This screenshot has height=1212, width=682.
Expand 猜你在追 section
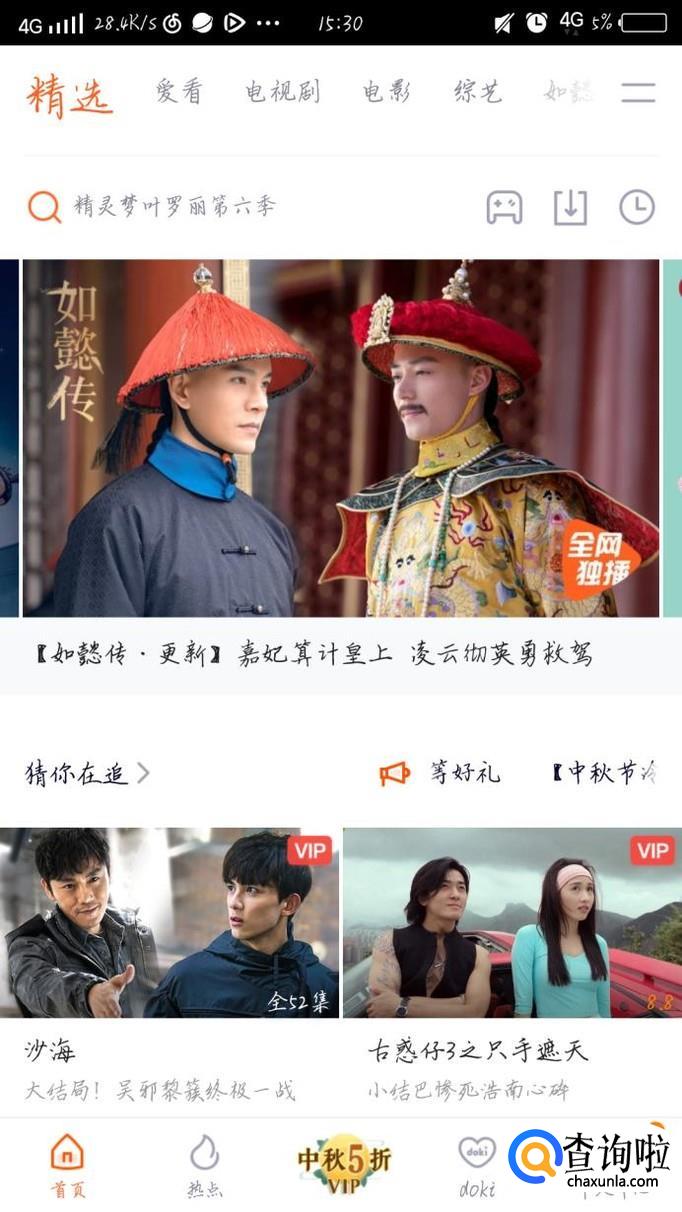click(88, 773)
